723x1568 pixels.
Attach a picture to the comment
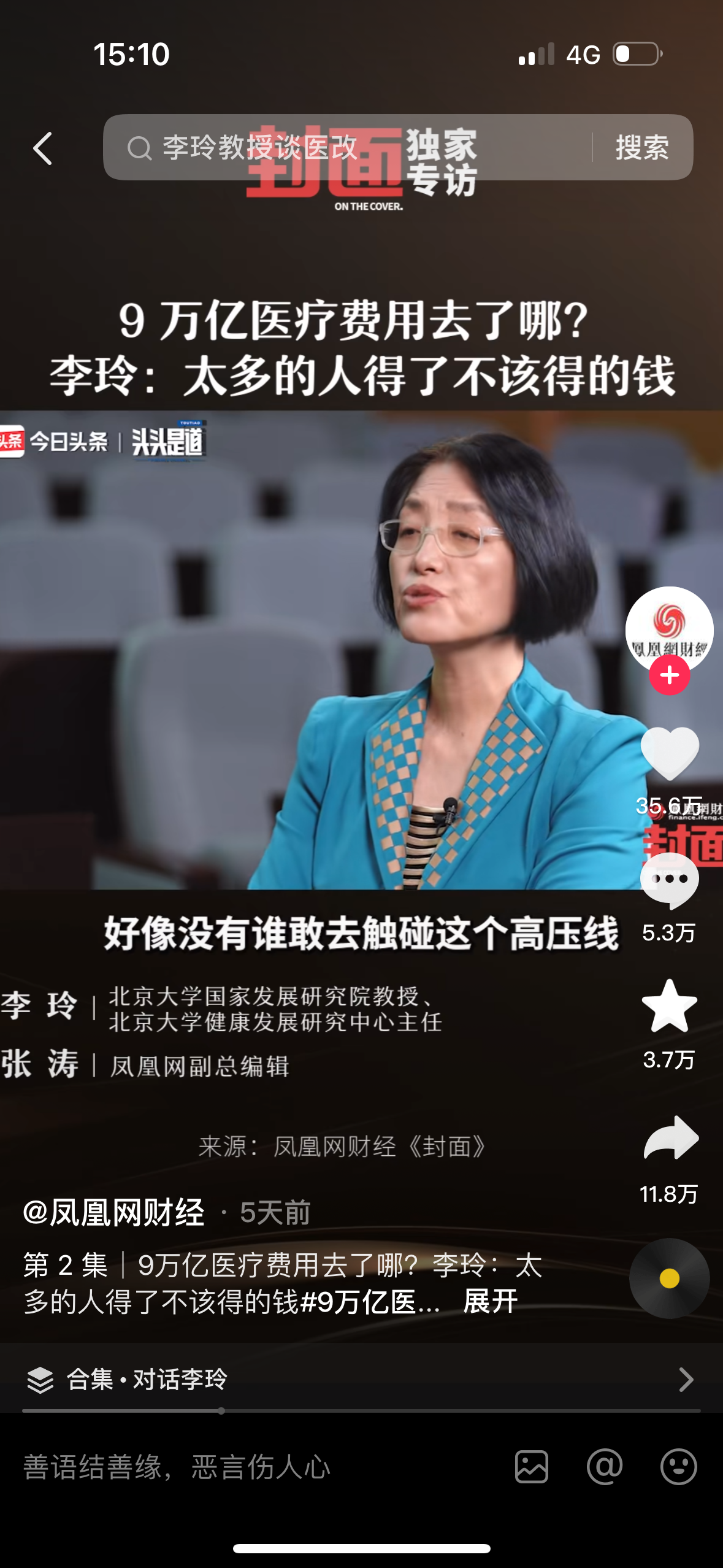point(532,1467)
